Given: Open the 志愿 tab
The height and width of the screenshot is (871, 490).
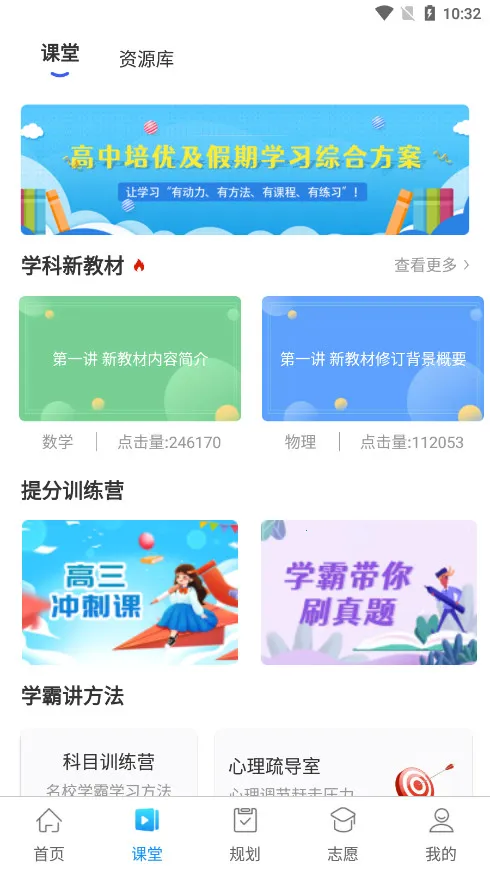Looking at the screenshot, I should pos(343,835).
